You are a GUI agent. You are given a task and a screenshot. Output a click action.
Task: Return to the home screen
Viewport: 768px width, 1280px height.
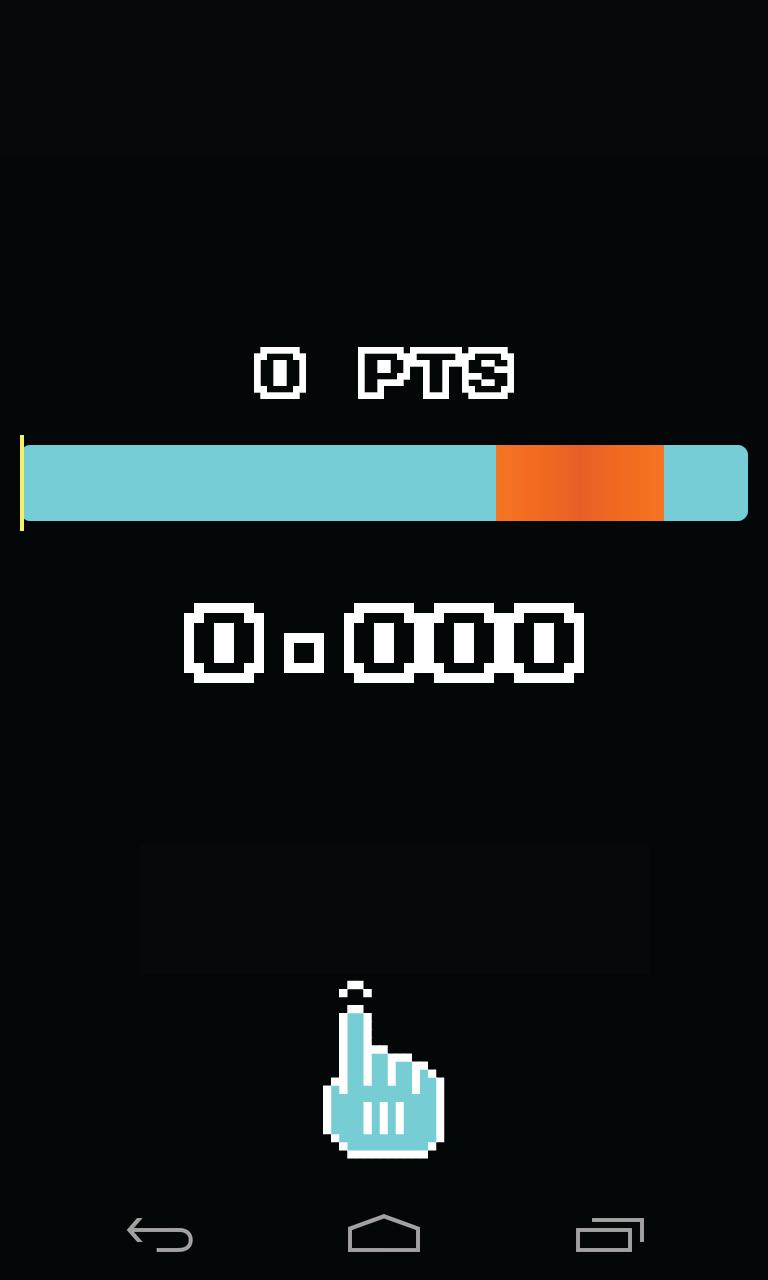pyautogui.click(x=384, y=1234)
